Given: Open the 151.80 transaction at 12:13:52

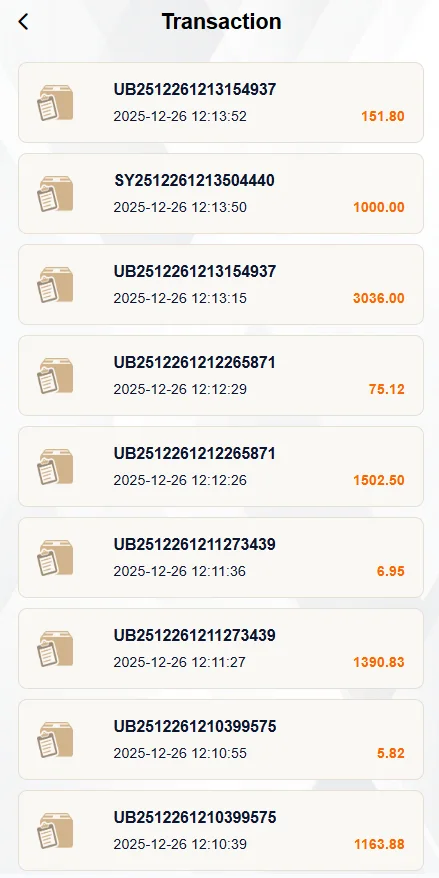Looking at the screenshot, I should [x=221, y=102].
